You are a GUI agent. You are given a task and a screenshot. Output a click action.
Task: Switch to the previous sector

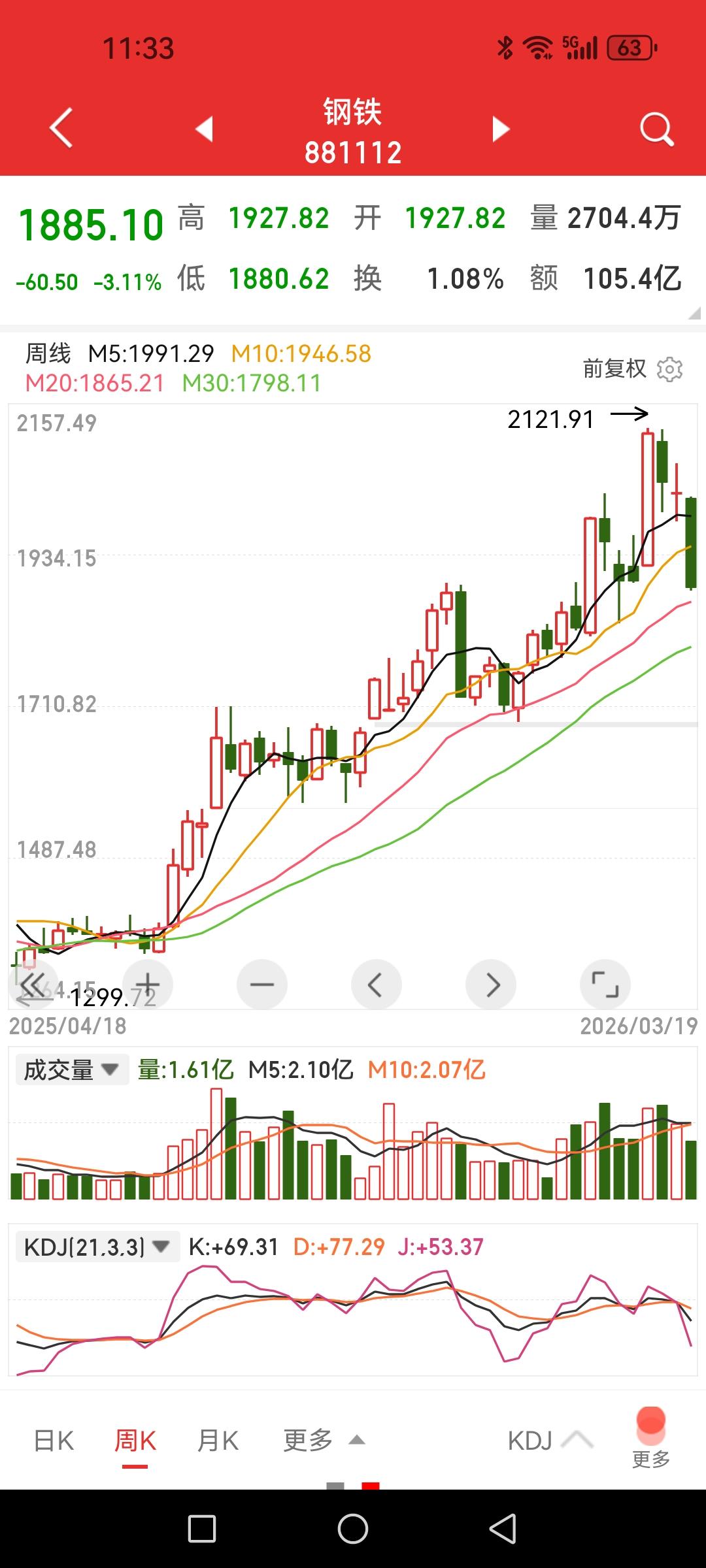[x=205, y=129]
